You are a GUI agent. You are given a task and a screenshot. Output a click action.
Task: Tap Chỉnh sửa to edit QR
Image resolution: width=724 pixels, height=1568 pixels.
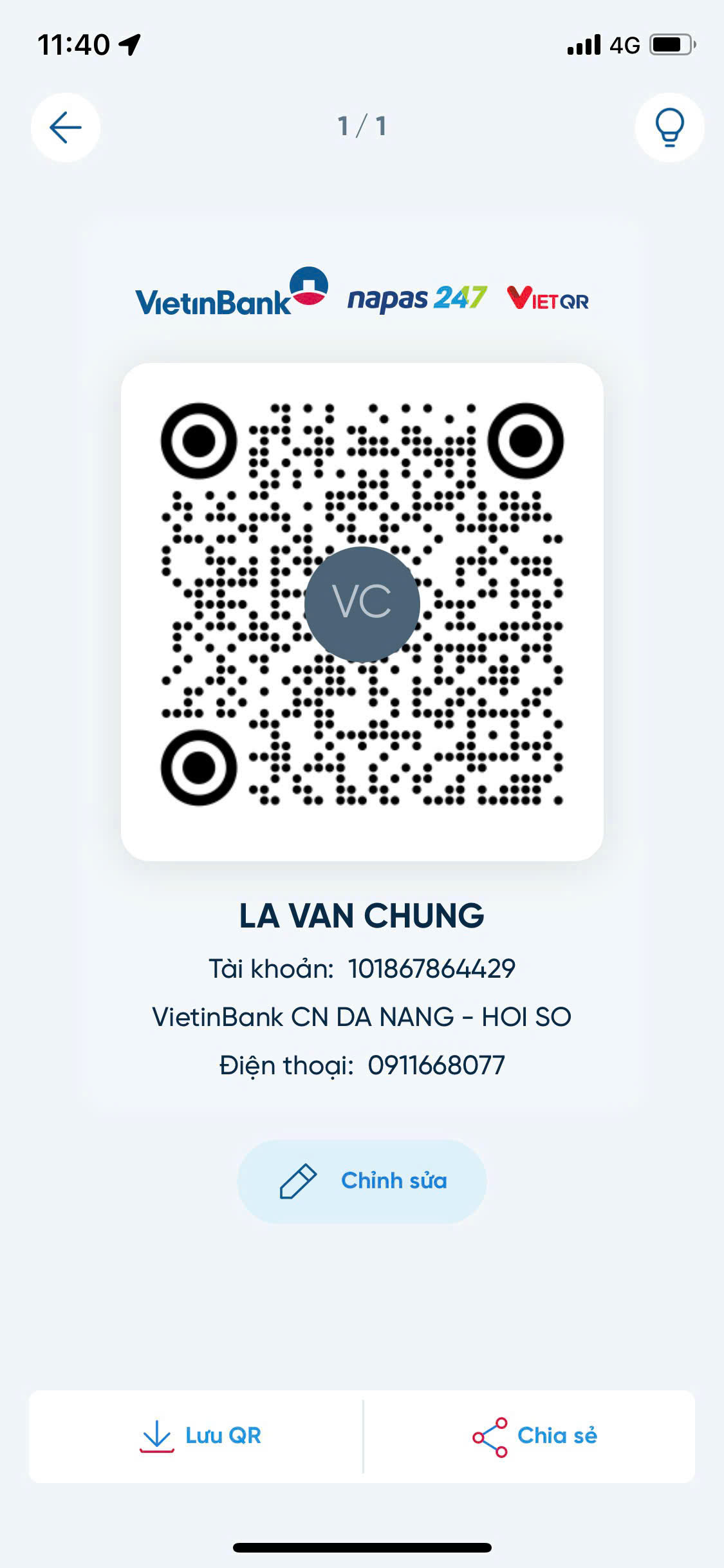[362, 1181]
